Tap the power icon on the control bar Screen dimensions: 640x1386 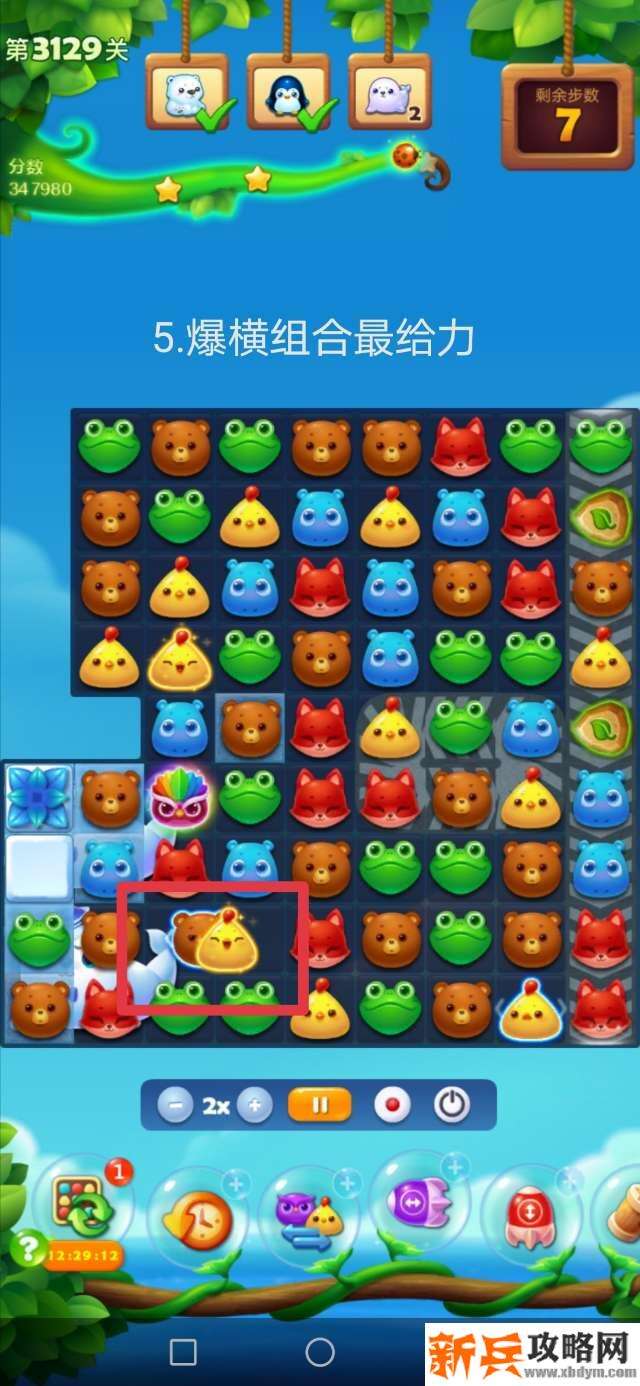452,1105
